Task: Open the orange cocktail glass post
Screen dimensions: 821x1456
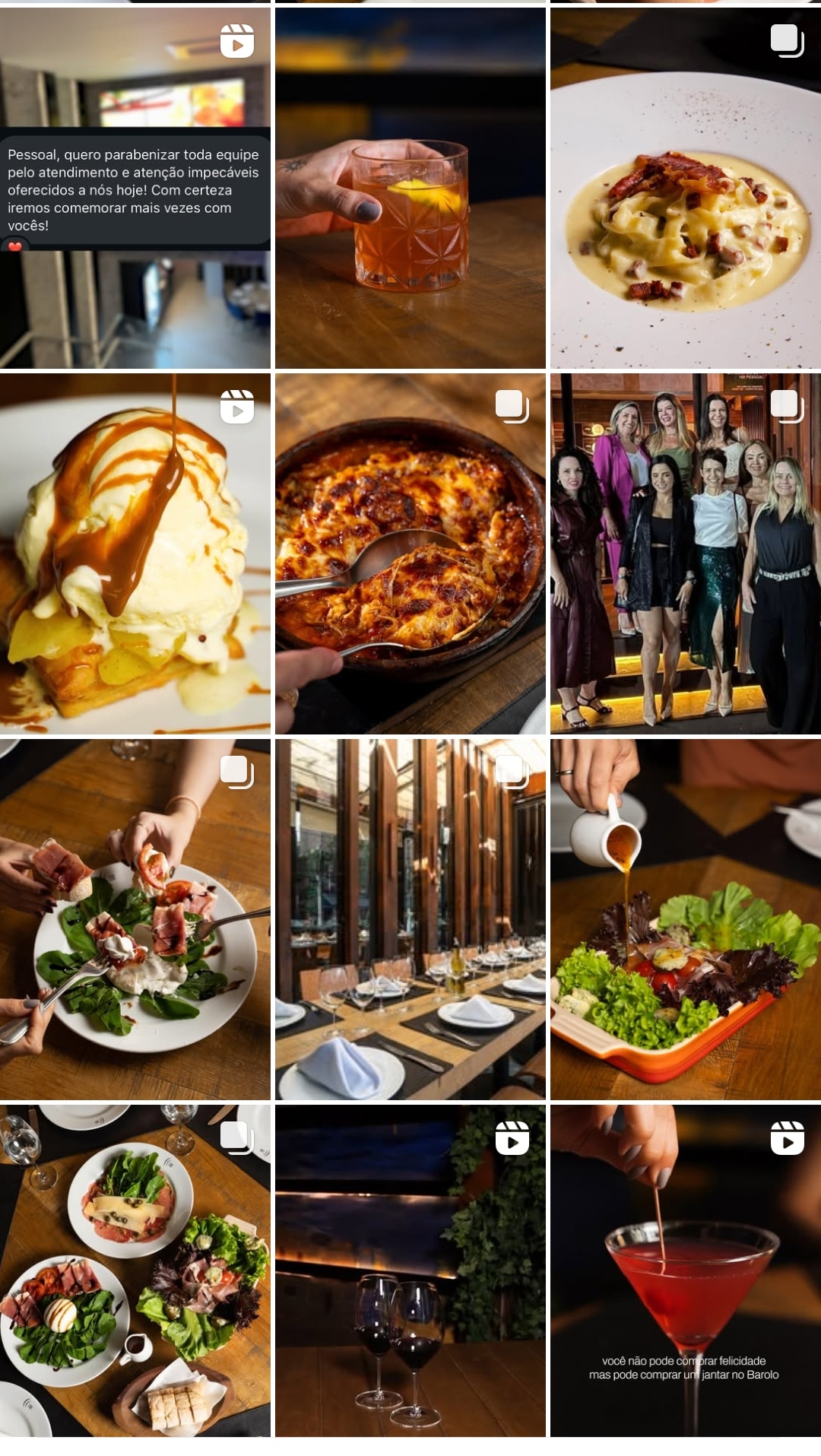Action: coord(410,188)
